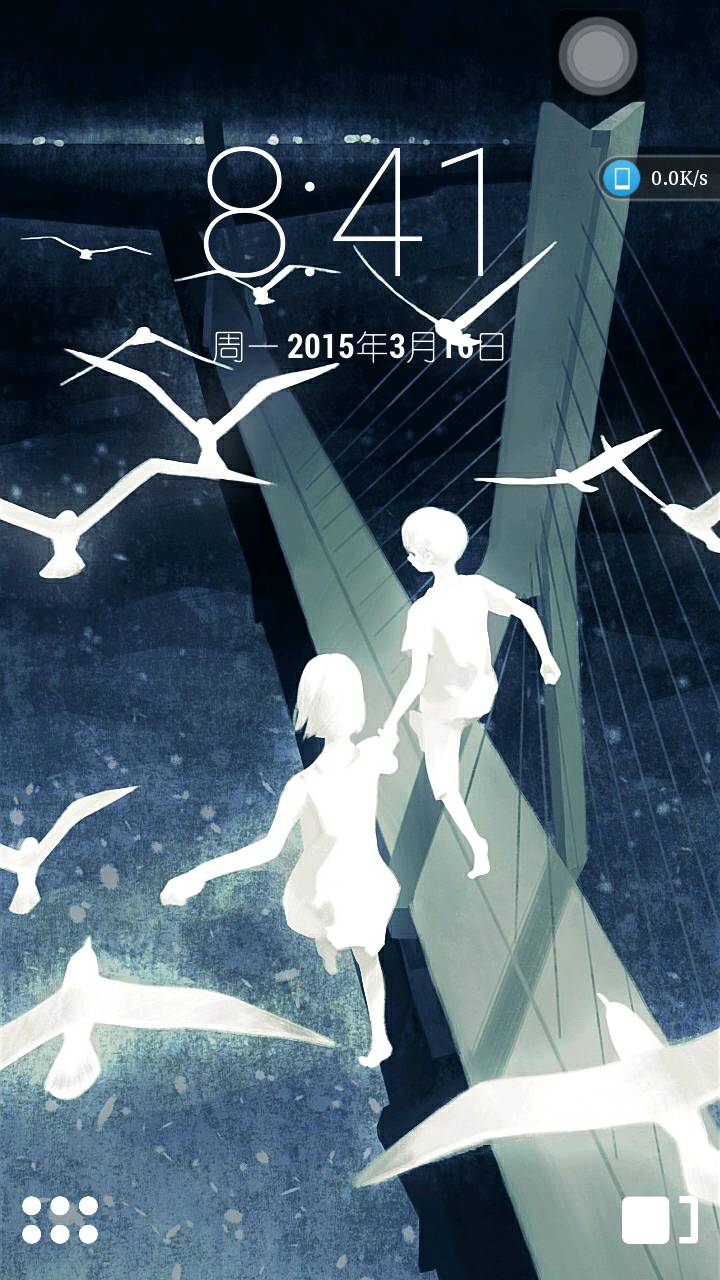Launch the camera shortcut
The image size is (720, 1280).
(658, 1220)
